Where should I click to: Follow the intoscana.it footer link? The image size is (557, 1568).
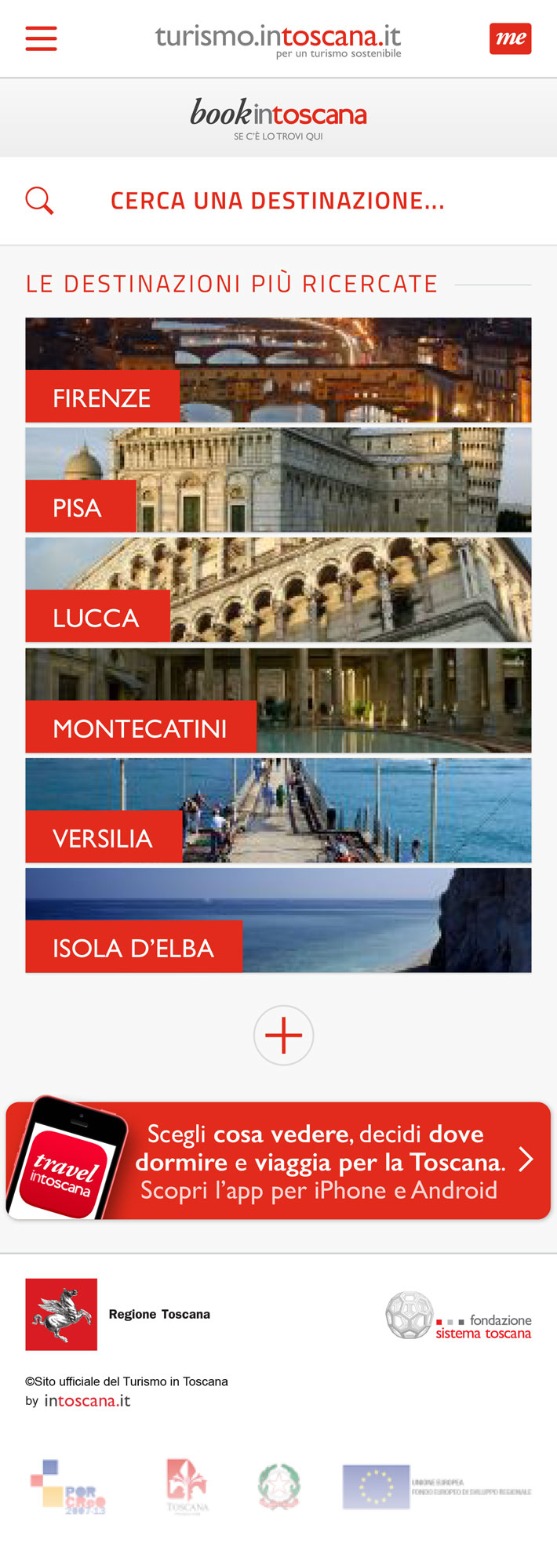click(87, 1401)
